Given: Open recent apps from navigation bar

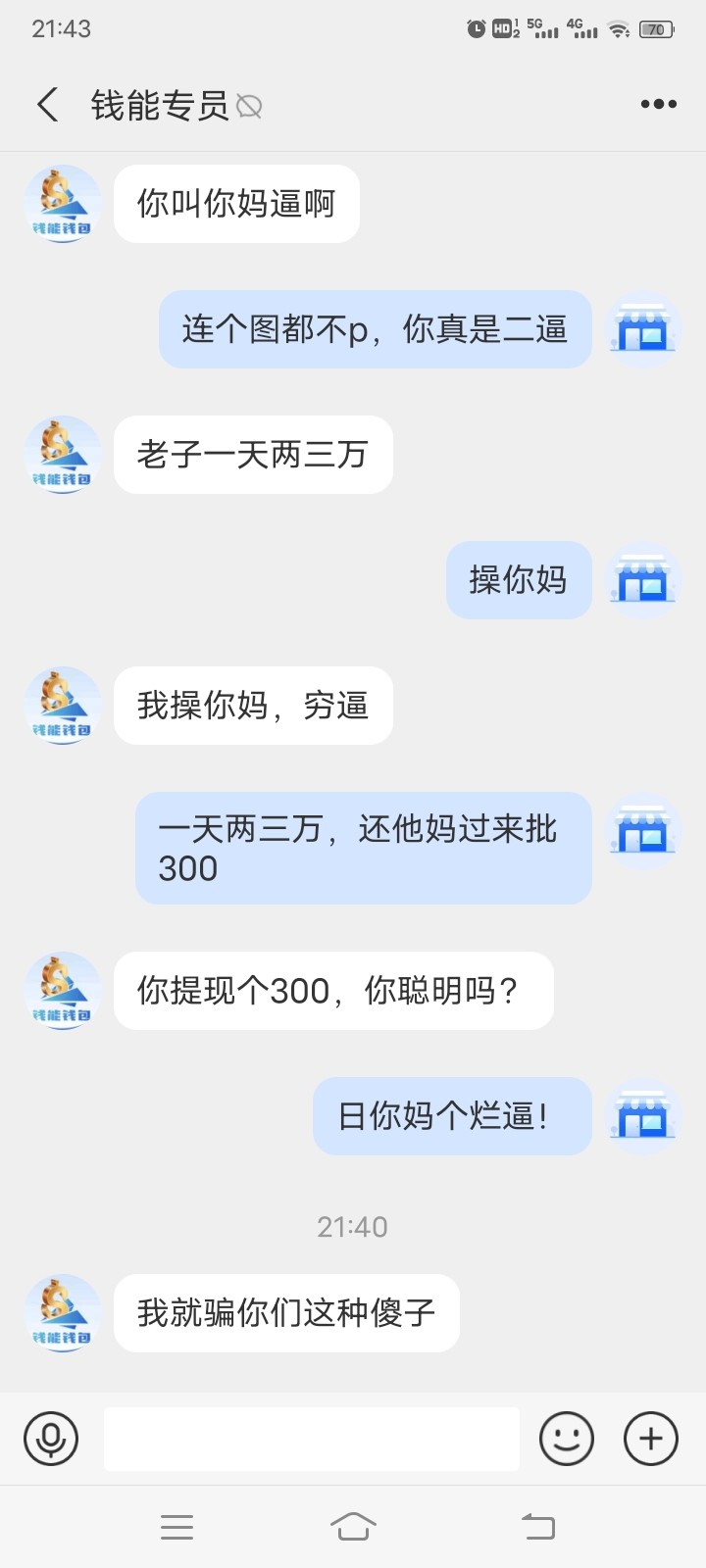Looking at the screenshot, I should [x=176, y=1527].
